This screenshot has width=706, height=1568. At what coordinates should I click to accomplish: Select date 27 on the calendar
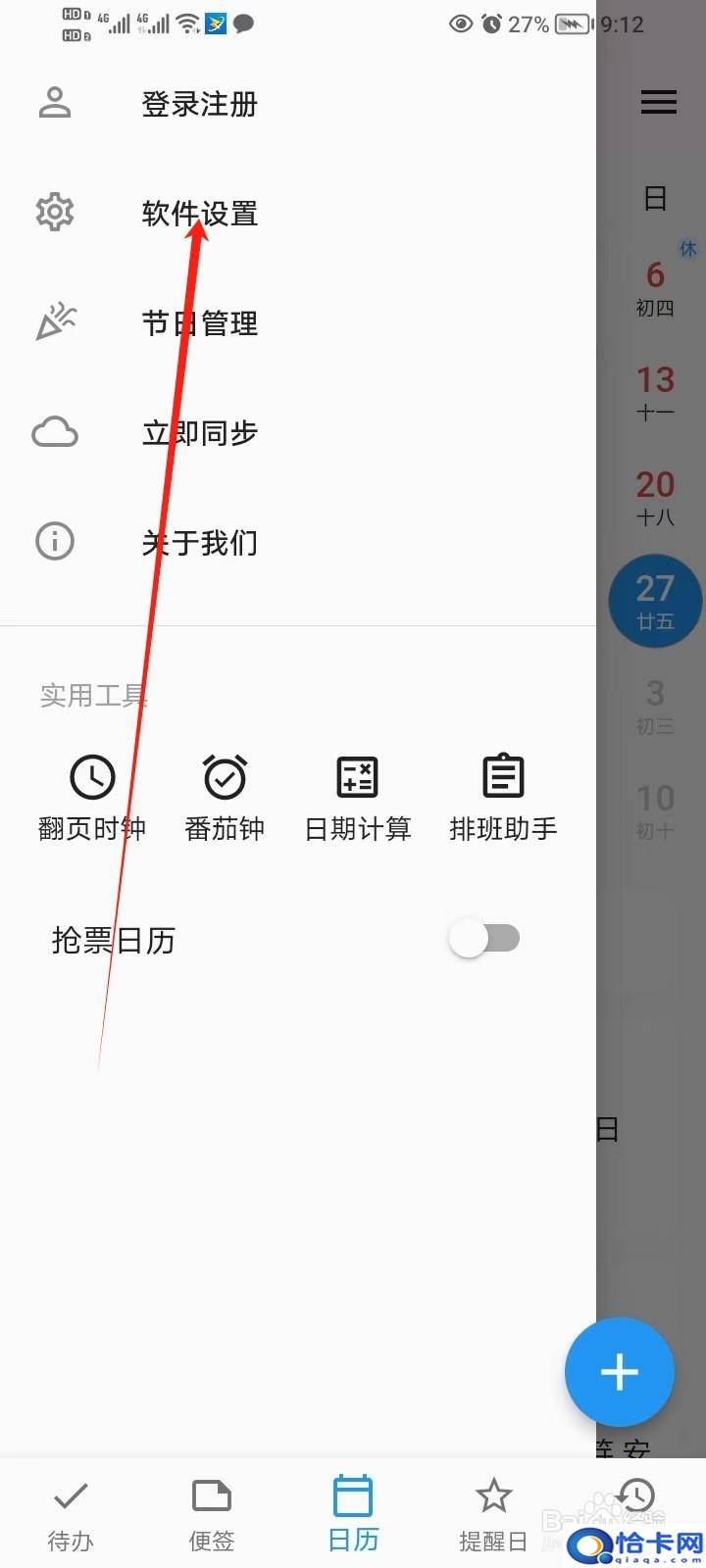click(x=655, y=601)
